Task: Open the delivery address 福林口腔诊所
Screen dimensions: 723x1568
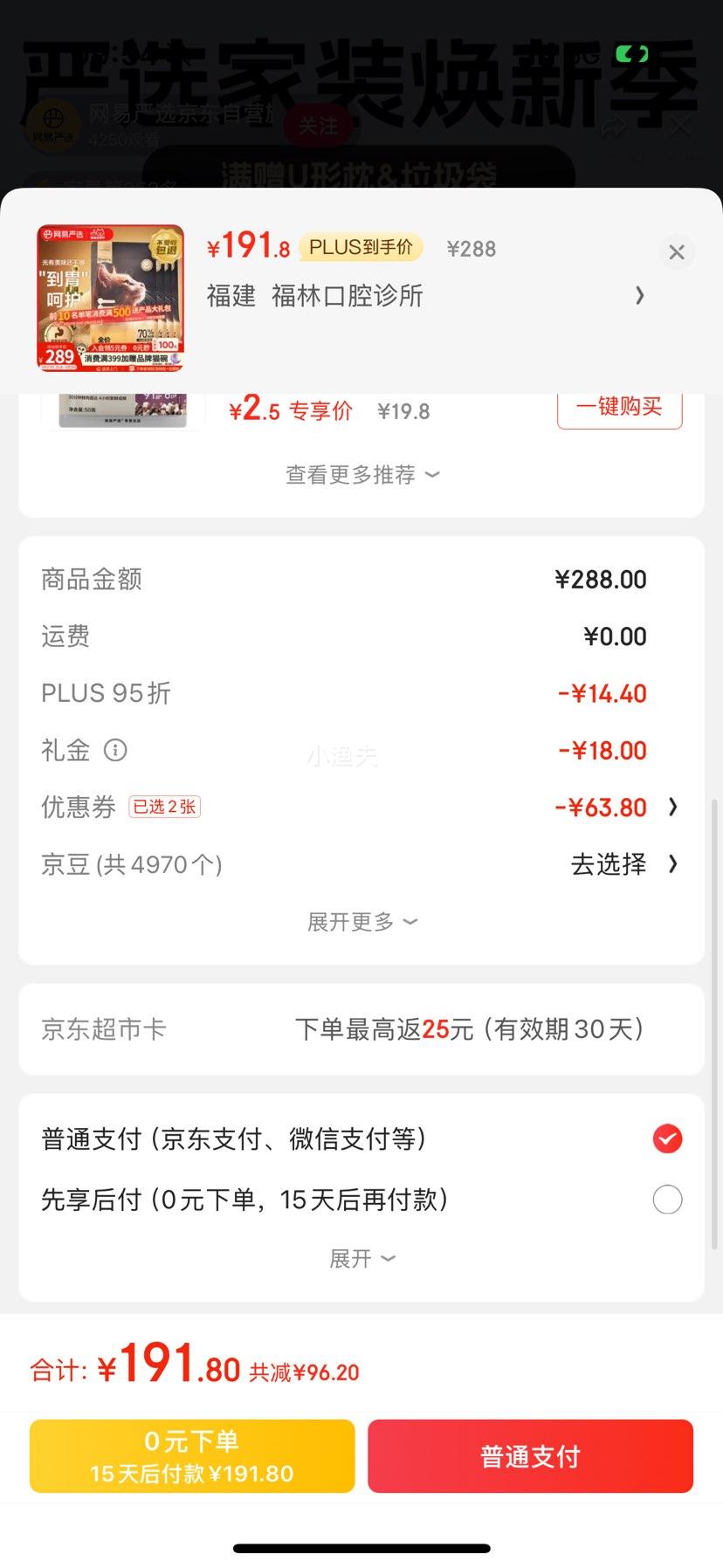Action: 425,296
